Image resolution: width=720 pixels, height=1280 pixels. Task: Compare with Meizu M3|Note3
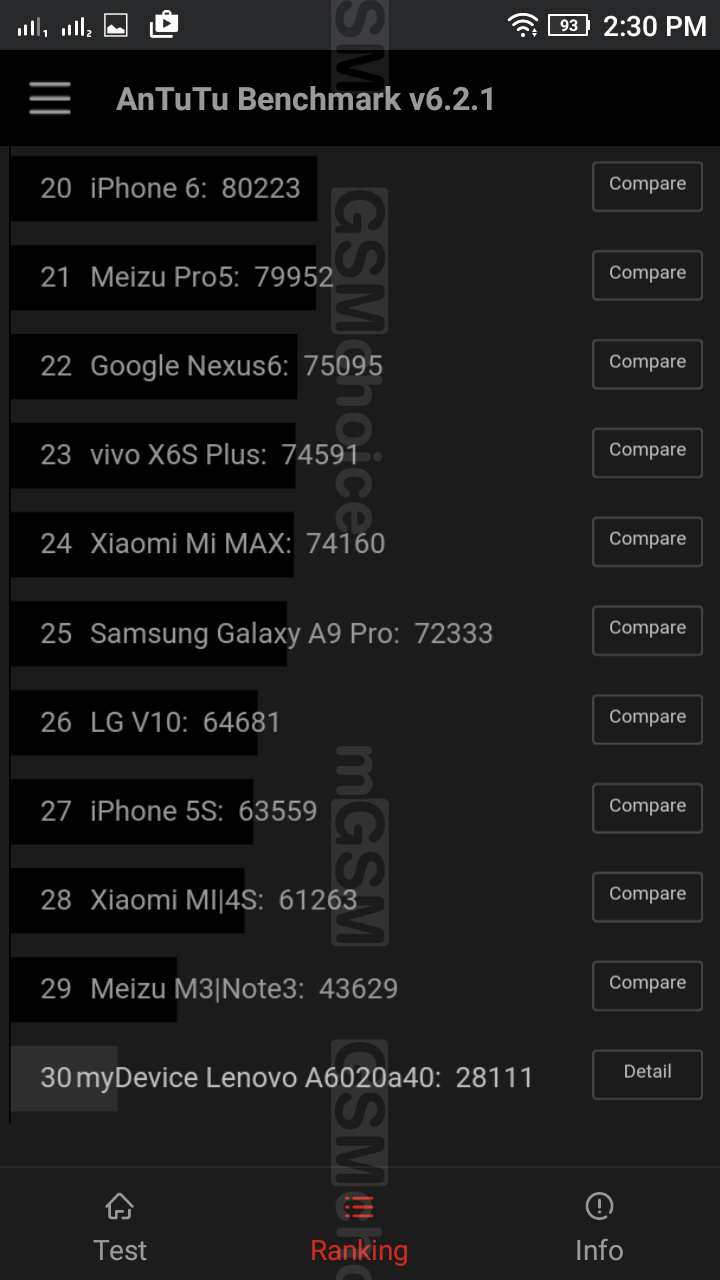pyautogui.click(x=647, y=985)
